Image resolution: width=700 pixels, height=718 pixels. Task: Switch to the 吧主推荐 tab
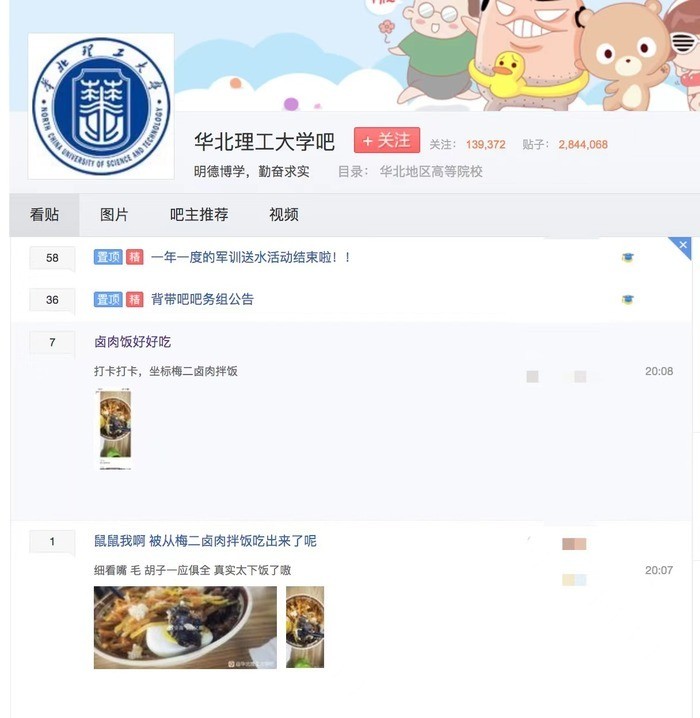coord(199,215)
